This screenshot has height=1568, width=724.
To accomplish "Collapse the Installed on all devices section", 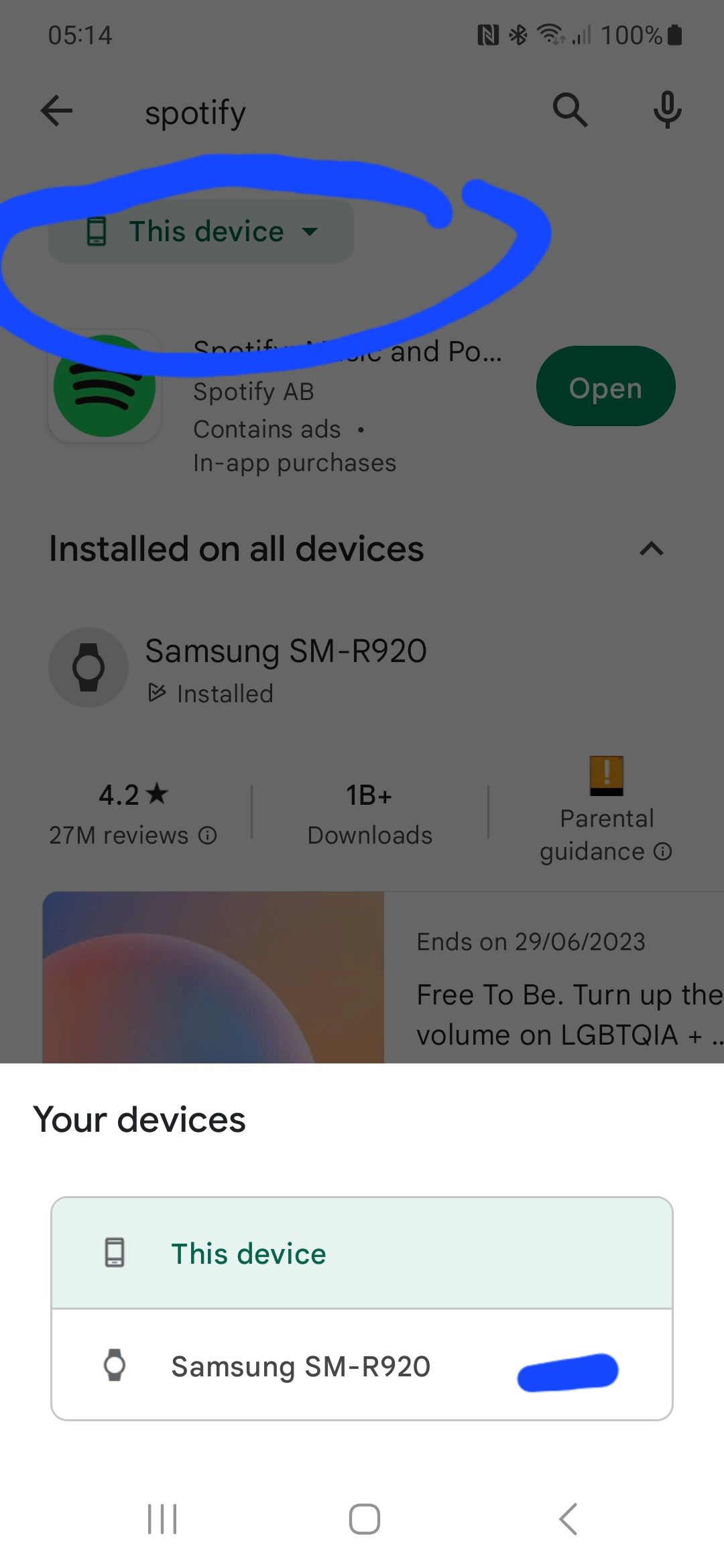I will [651, 549].
